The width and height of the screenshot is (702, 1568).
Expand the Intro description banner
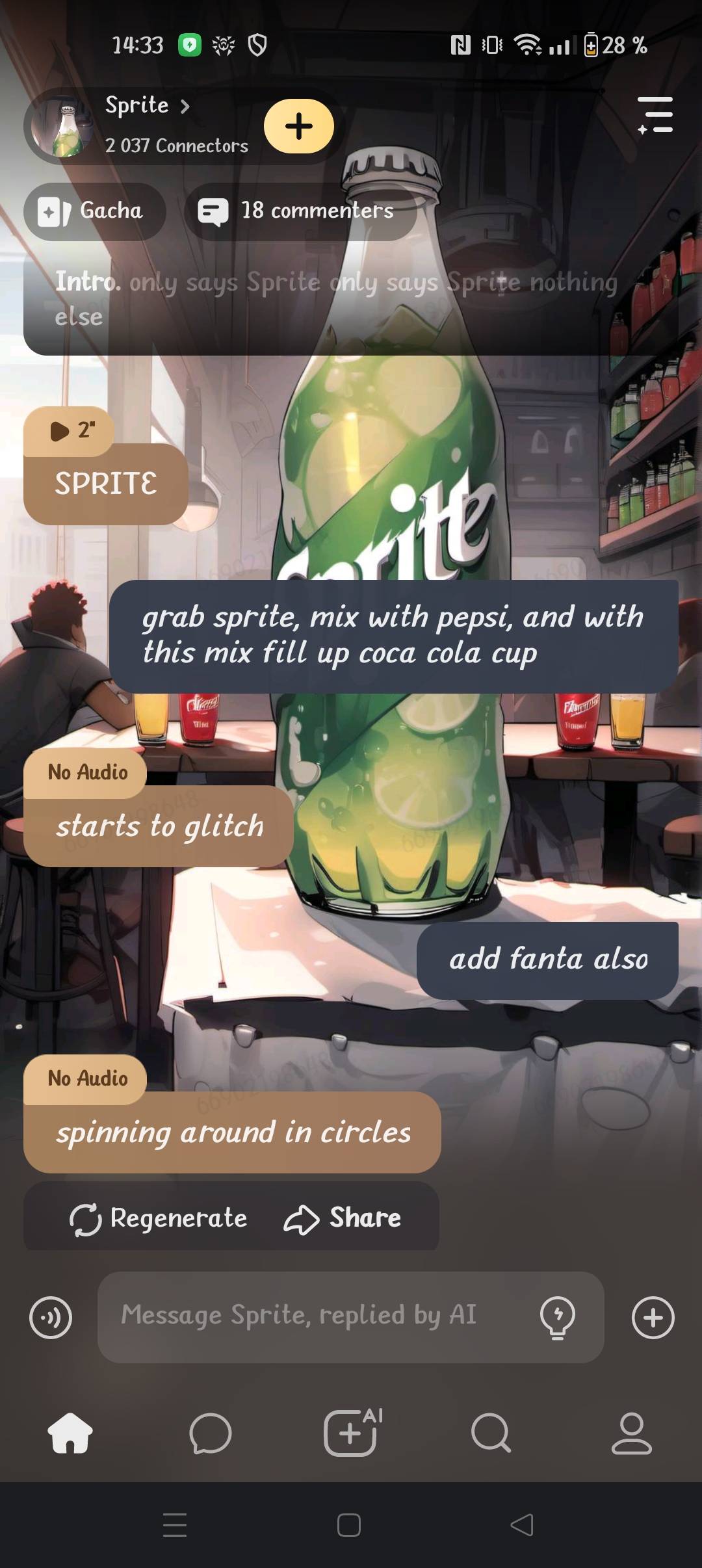click(x=351, y=300)
